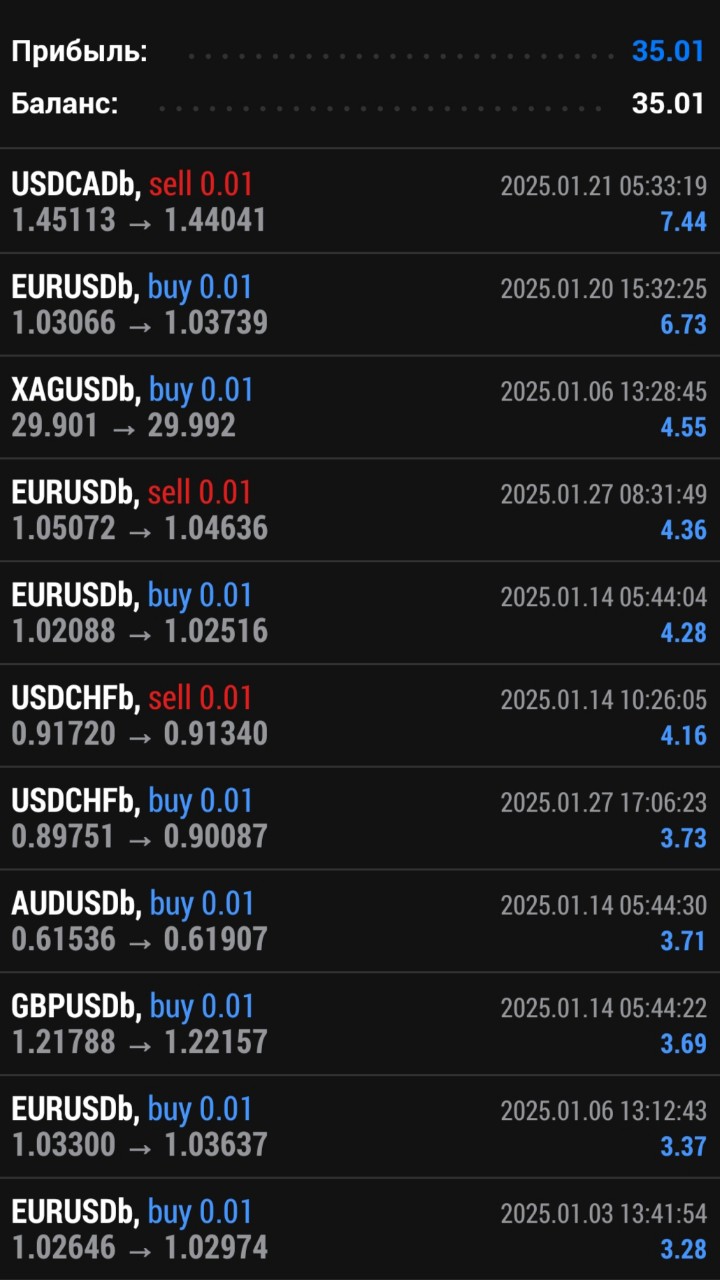This screenshot has width=720, height=1280.
Task: Open the XAGUSDb buy trade details
Action: click(360, 407)
